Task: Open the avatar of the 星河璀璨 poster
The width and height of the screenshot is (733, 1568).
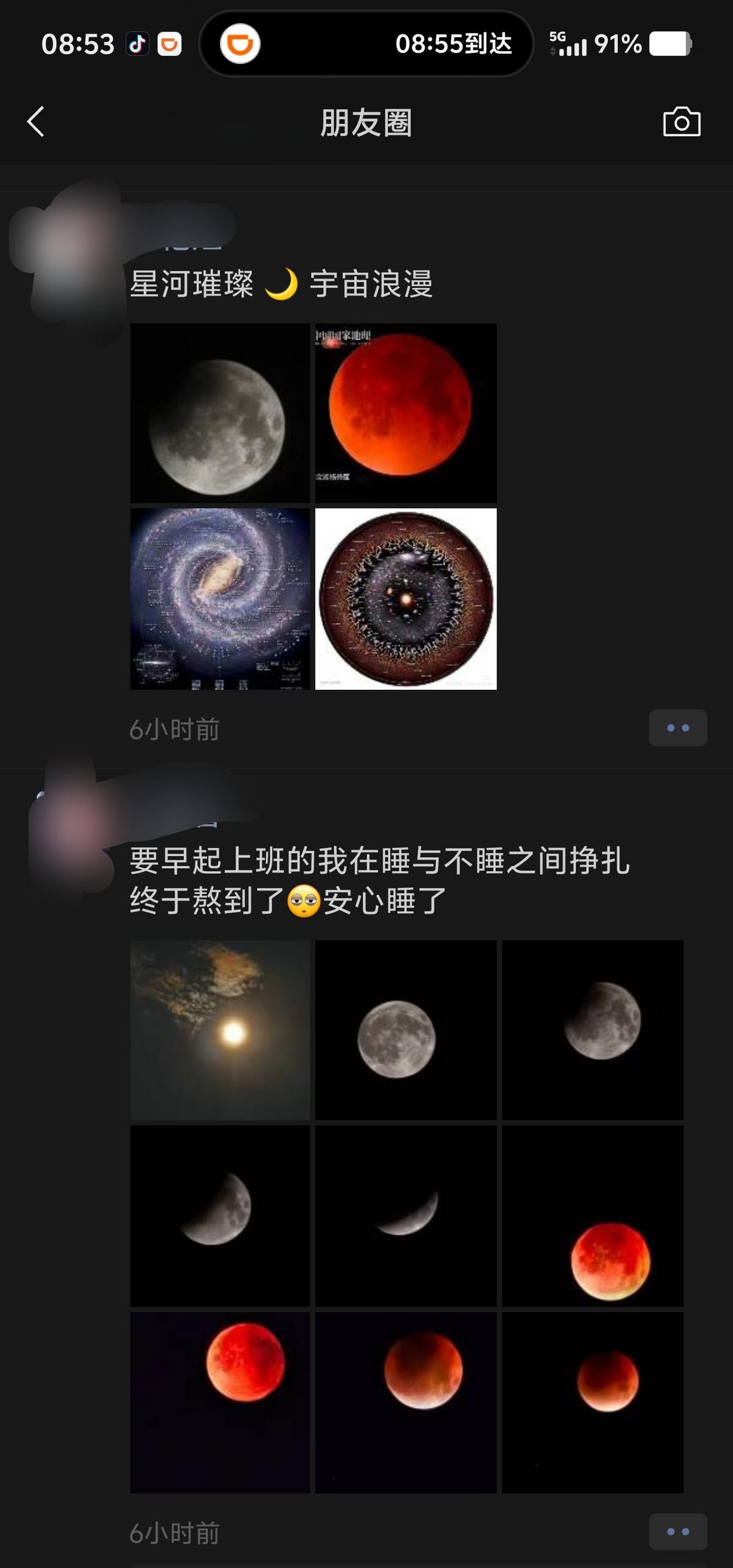Action: (x=67, y=256)
